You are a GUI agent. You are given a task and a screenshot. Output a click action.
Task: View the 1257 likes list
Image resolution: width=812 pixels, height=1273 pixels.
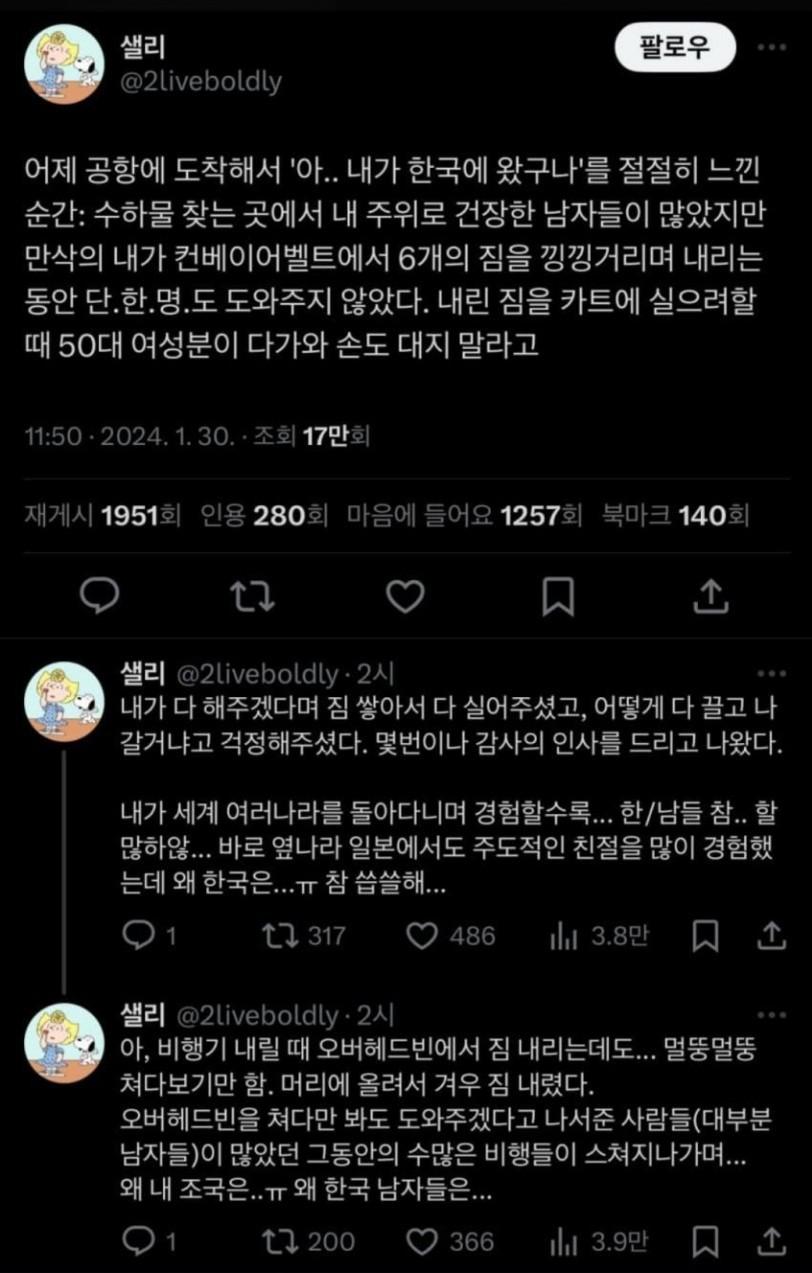point(465,515)
